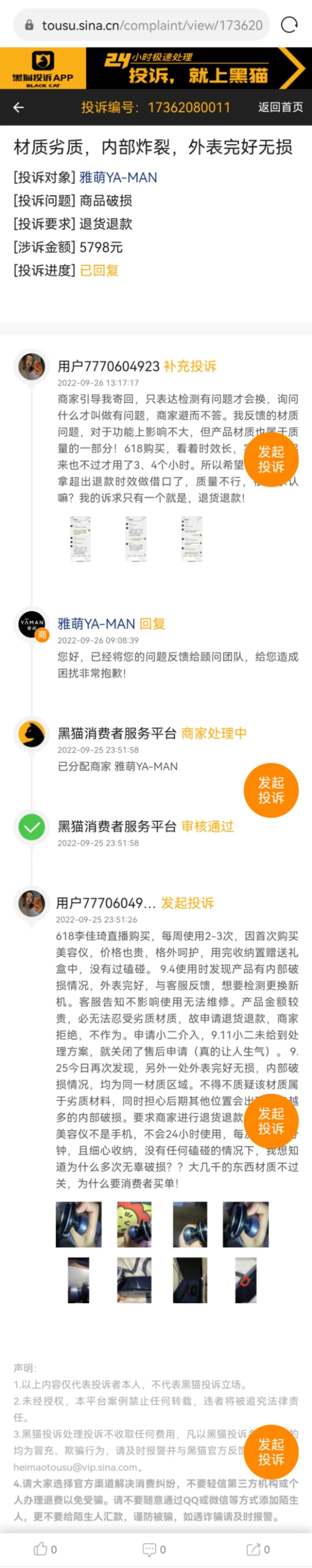
Task: Open 雅萌YA-MAN merchant reply name link
Action: click(96, 624)
